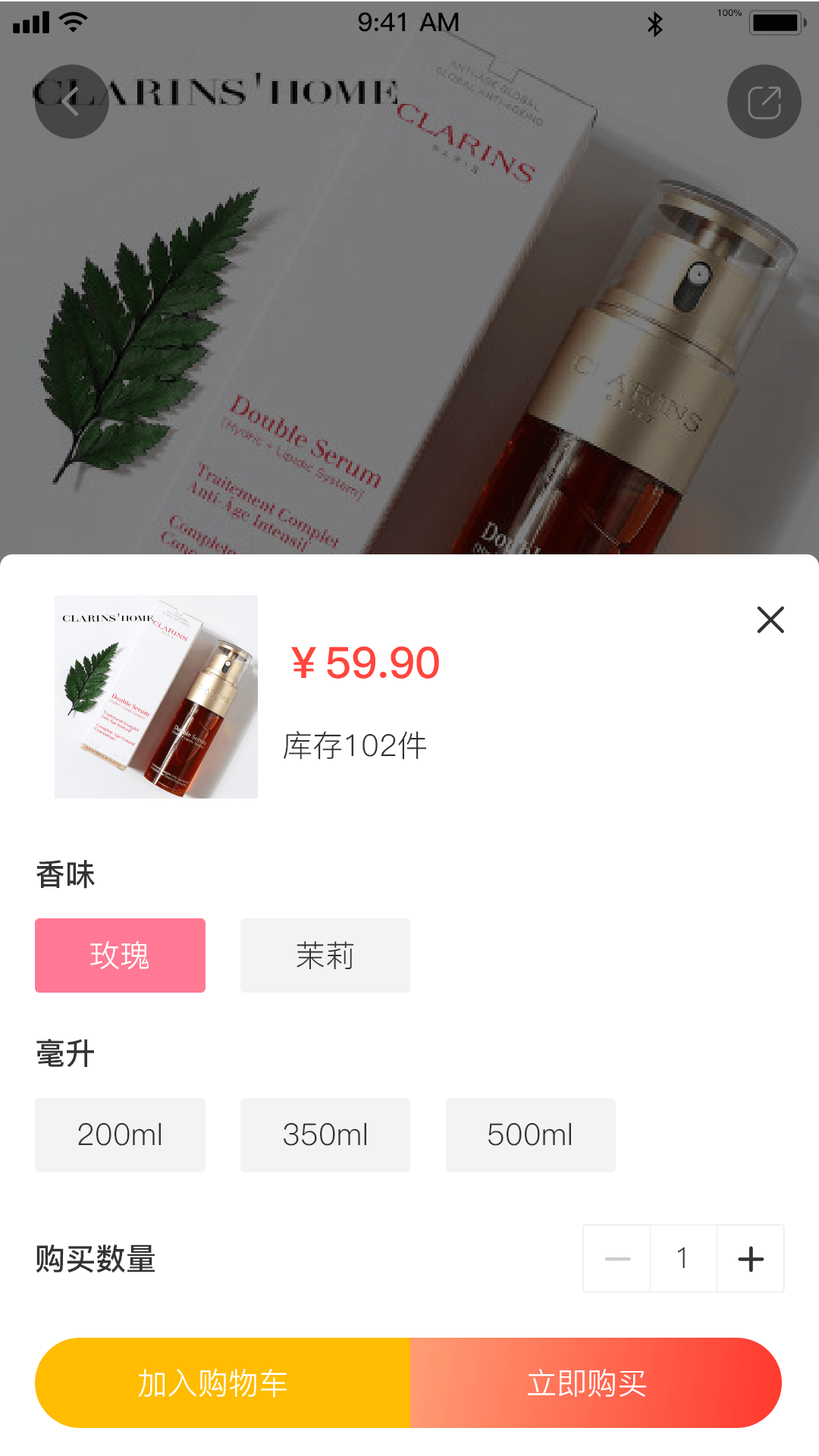
Task: Select the 玫瑰 fragrance option
Action: pos(120,955)
